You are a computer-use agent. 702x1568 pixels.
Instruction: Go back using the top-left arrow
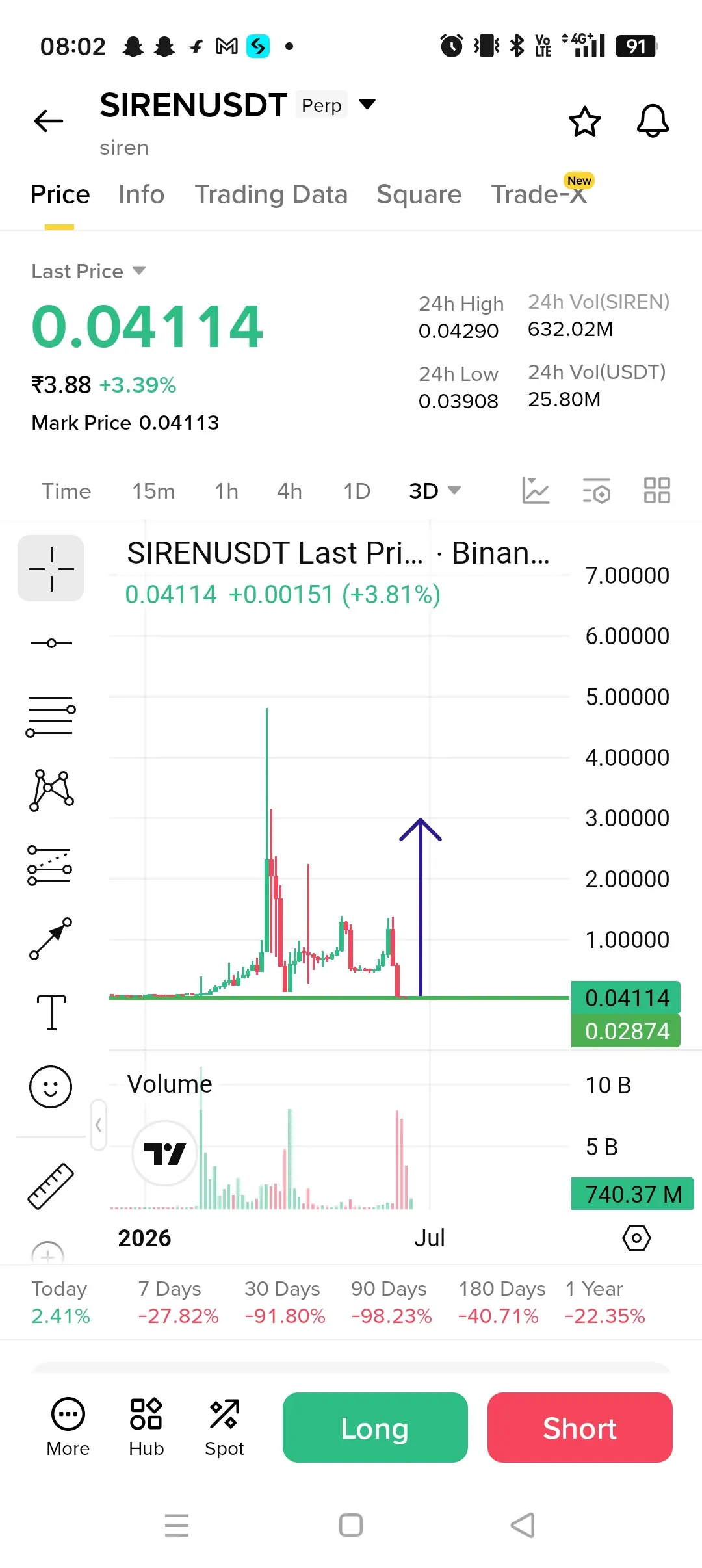49,121
